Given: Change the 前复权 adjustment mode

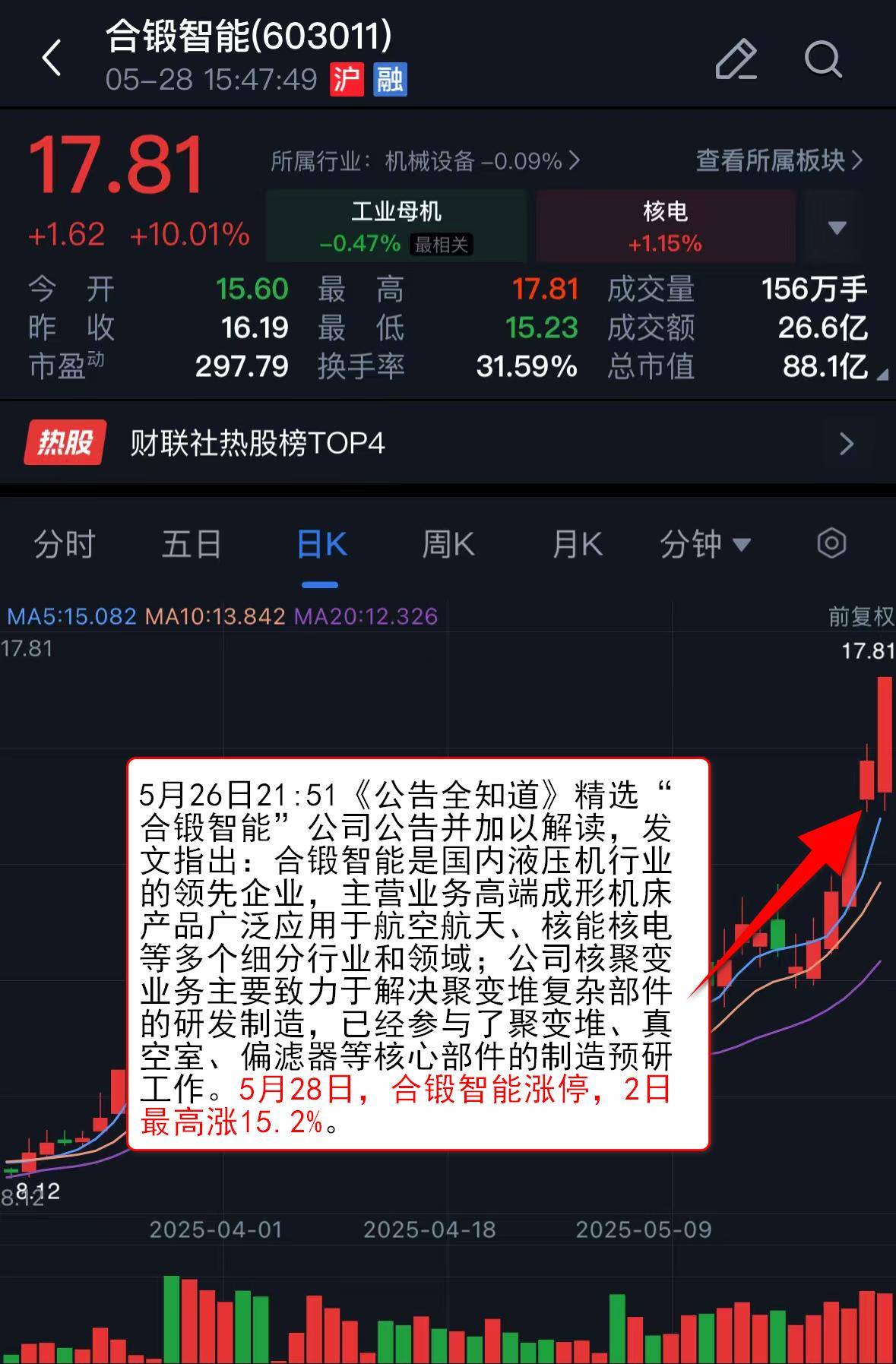Looking at the screenshot, I should point(860,616).
